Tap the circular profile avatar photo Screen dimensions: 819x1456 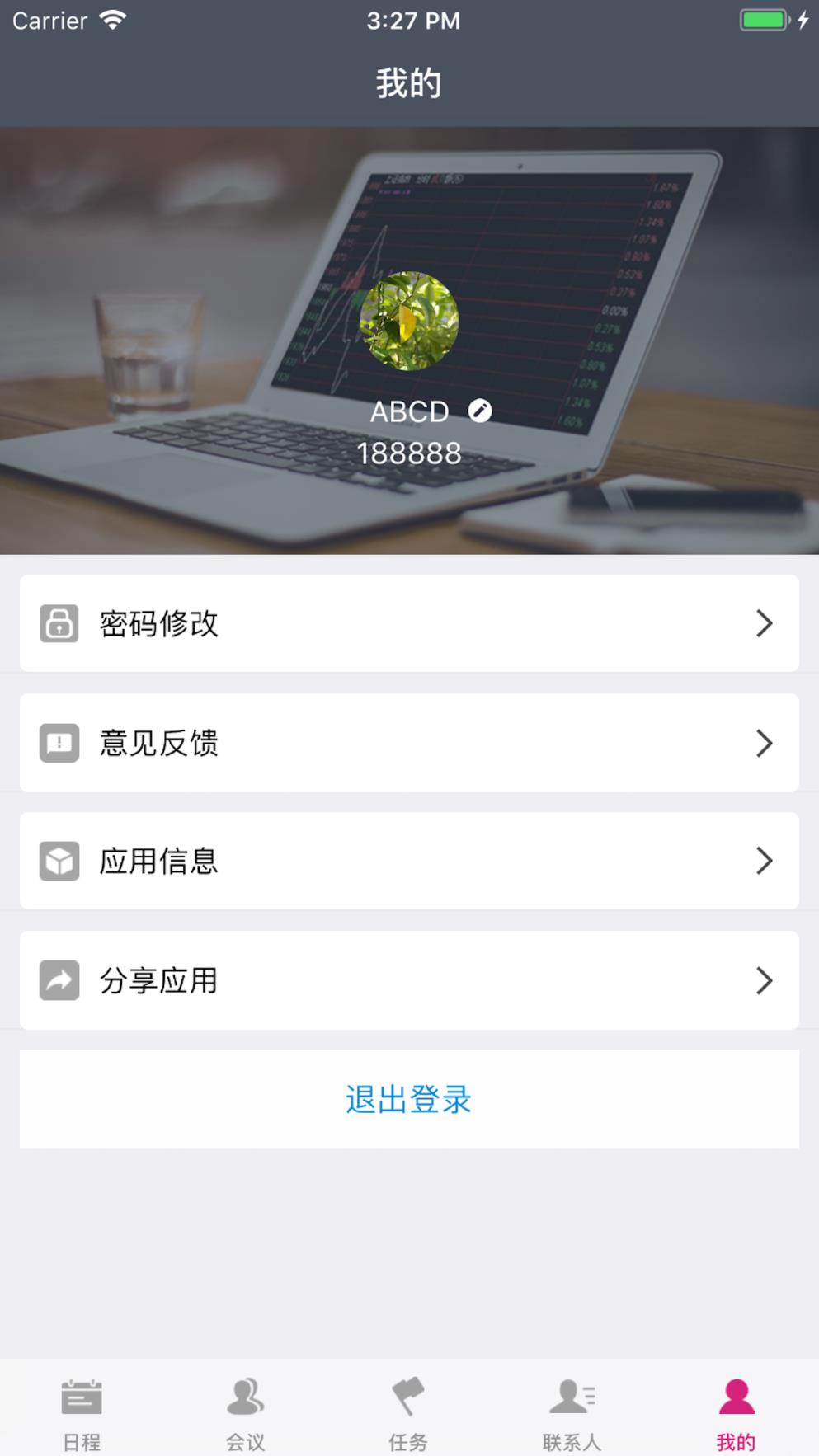(x=410, y=322)
